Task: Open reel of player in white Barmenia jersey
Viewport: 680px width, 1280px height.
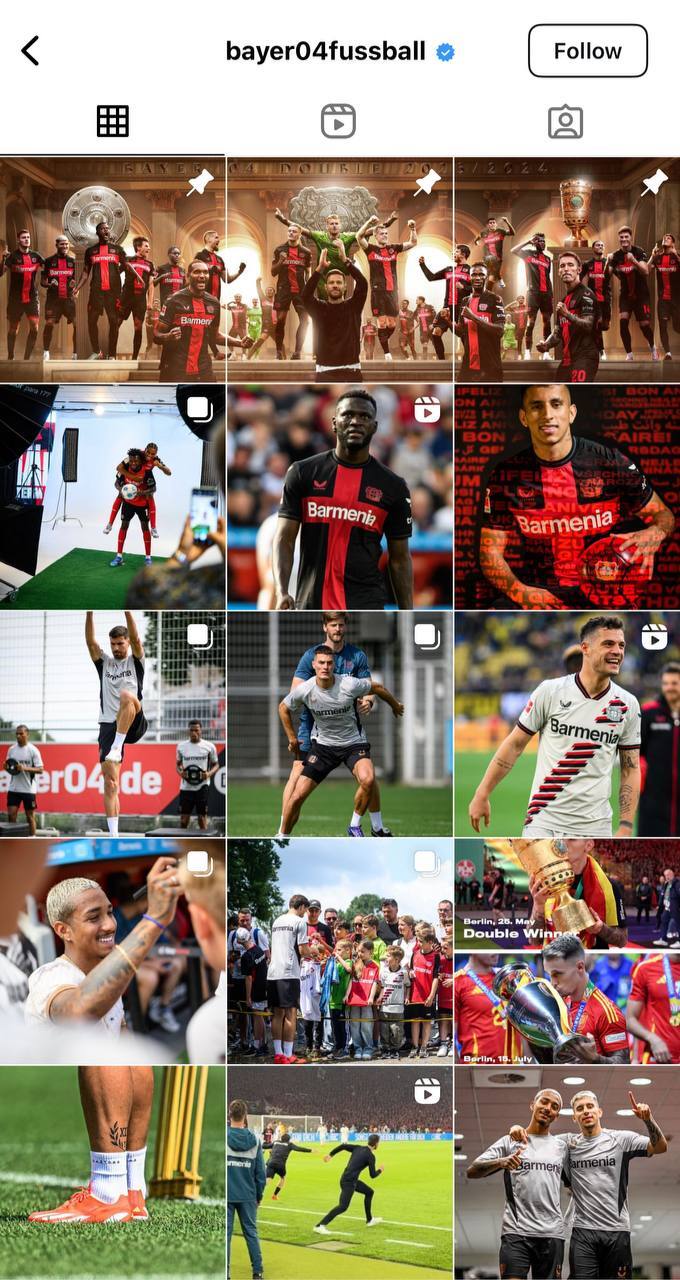Action: pyautogui.click(x=567, y=724)
